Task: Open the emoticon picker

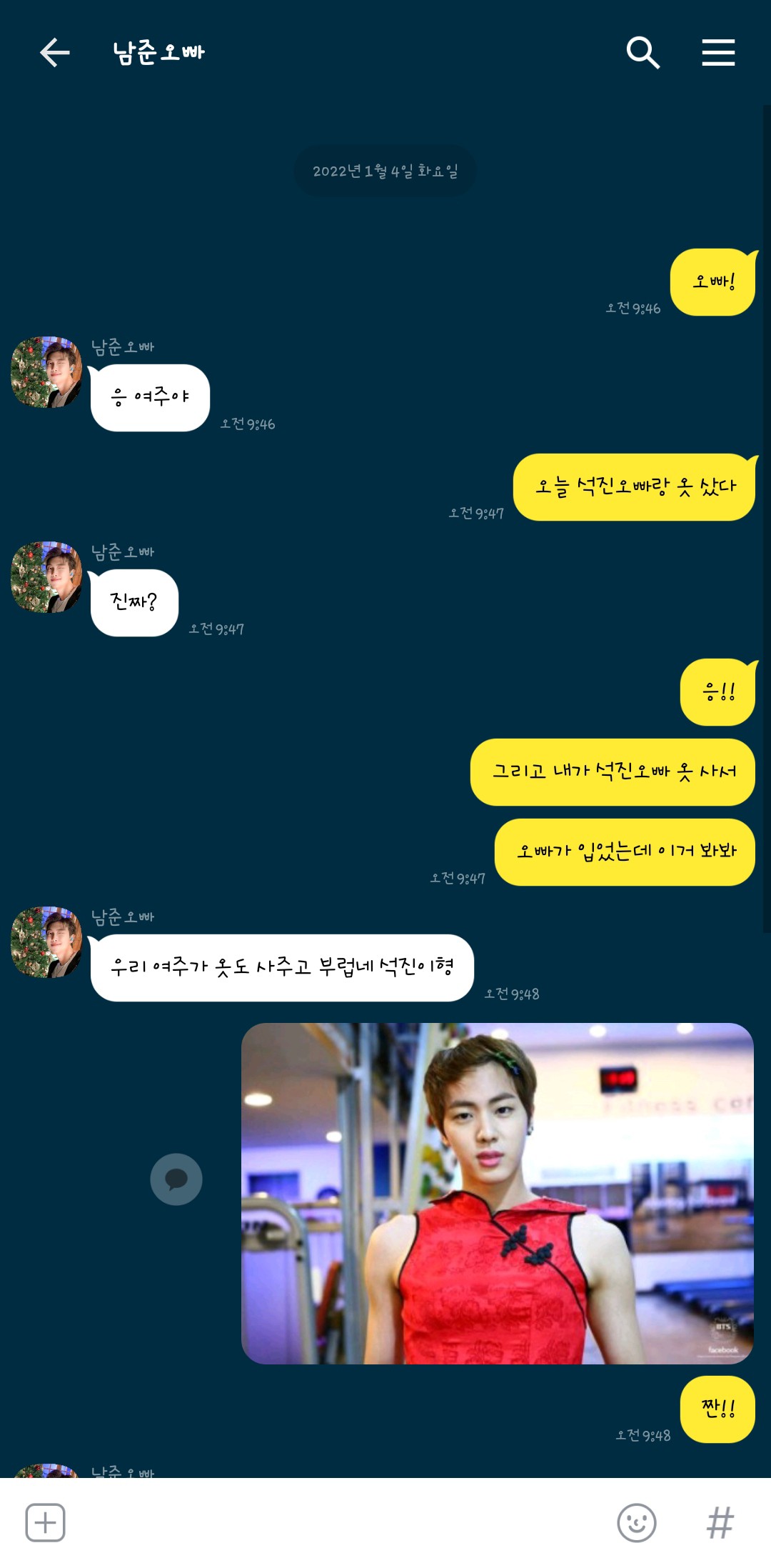Action: pos(636,1522)
